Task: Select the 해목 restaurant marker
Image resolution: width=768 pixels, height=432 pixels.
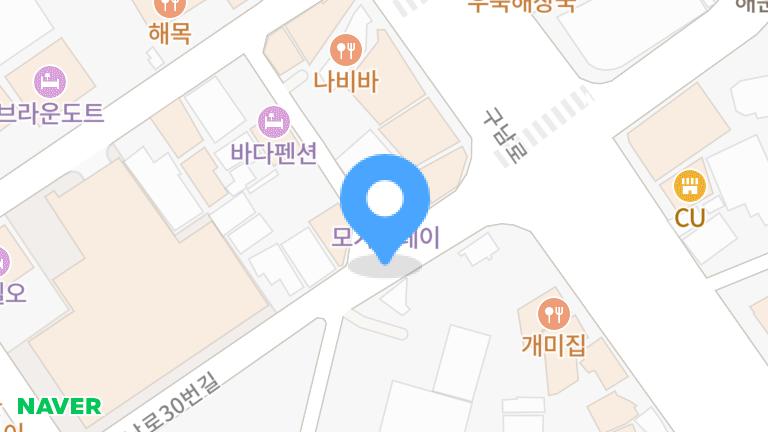Action: (169, 7)
